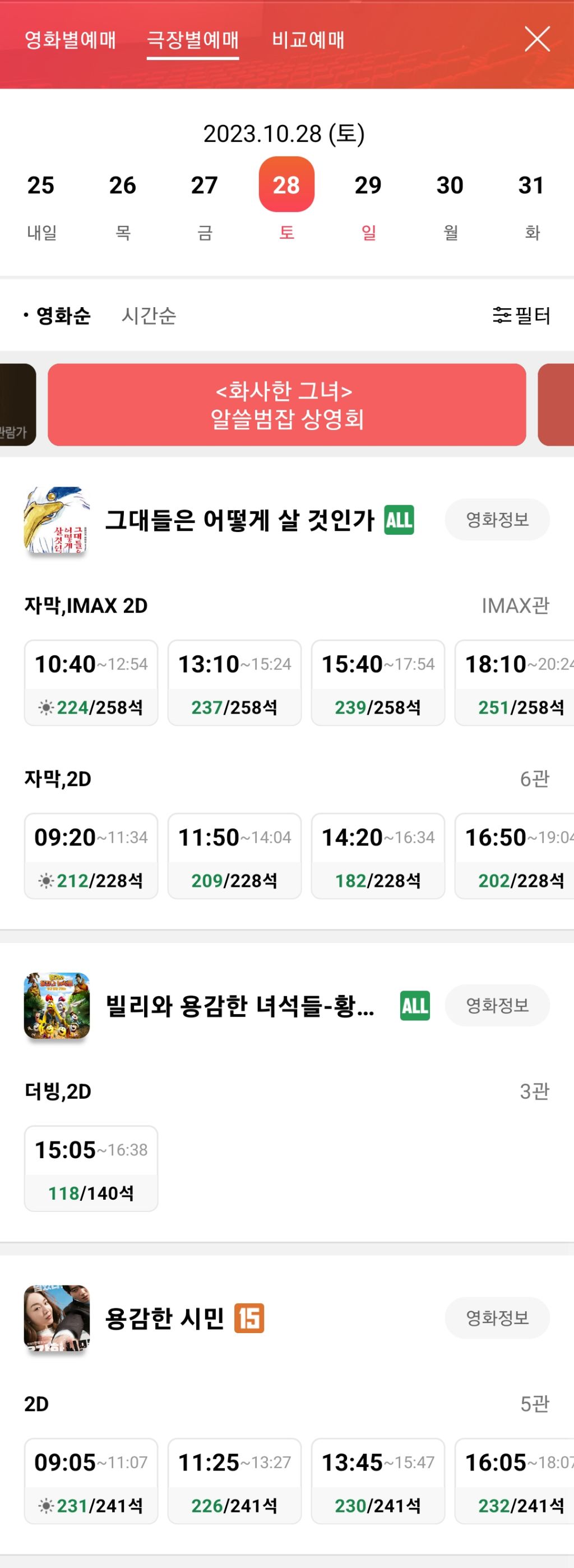Close the booking screen with the X icon
Image resolution: width=574 pixels, height=1568 pixels.
coord(538,40)
